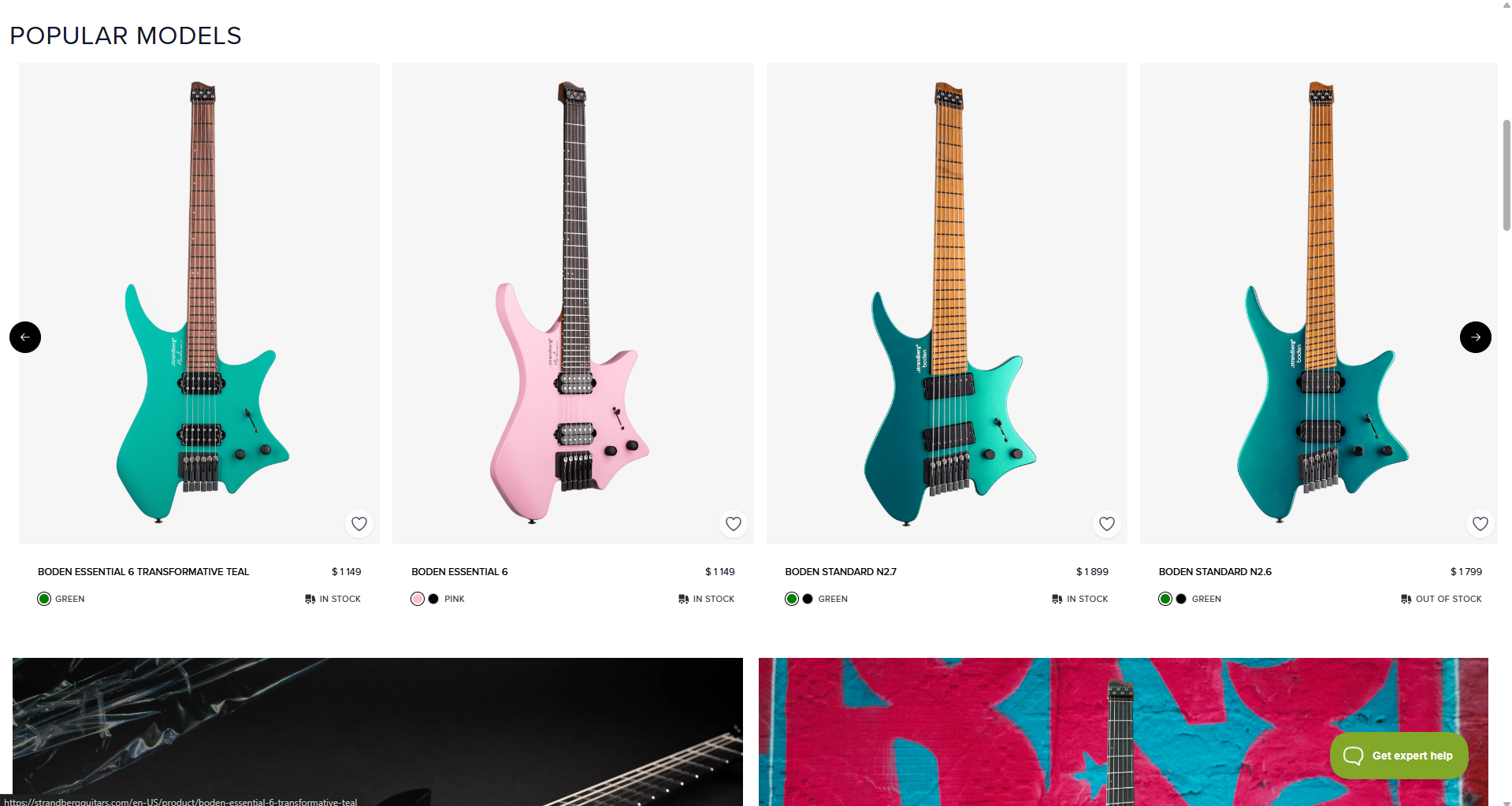Choose green swatch for Boden Standard N2.6
The height and width of the screenshot is (806, 1512).
click(1165, 599)
